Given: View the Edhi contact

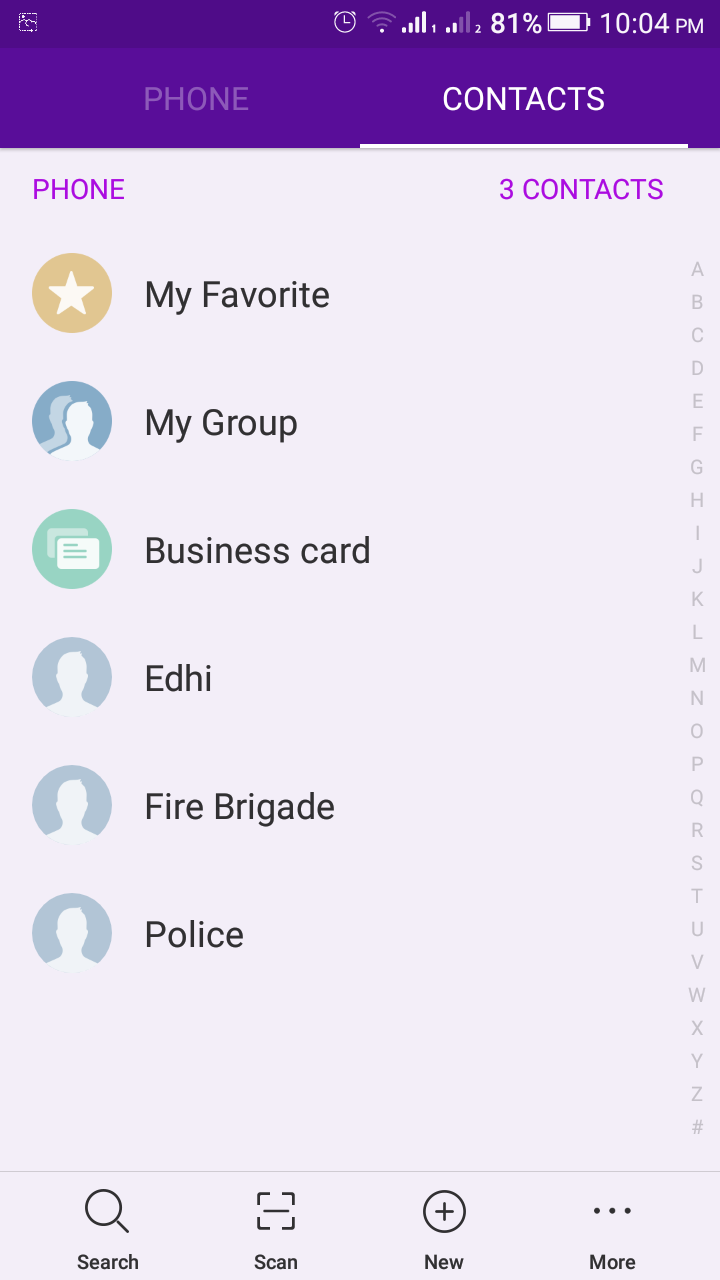Looking at the screenshot, I should pyautogui.click(x=179, y=679).
